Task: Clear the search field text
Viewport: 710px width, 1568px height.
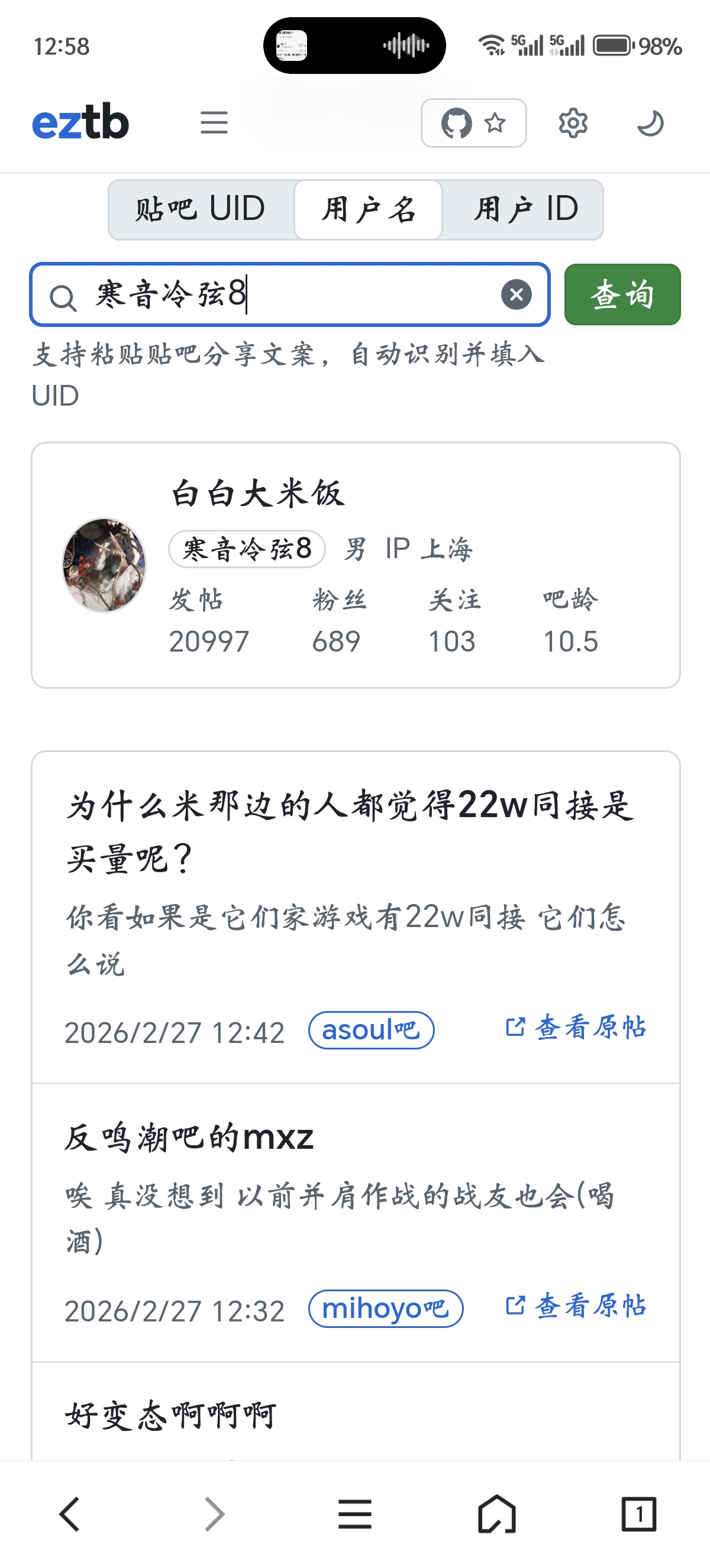Action: tap(516, 294)
